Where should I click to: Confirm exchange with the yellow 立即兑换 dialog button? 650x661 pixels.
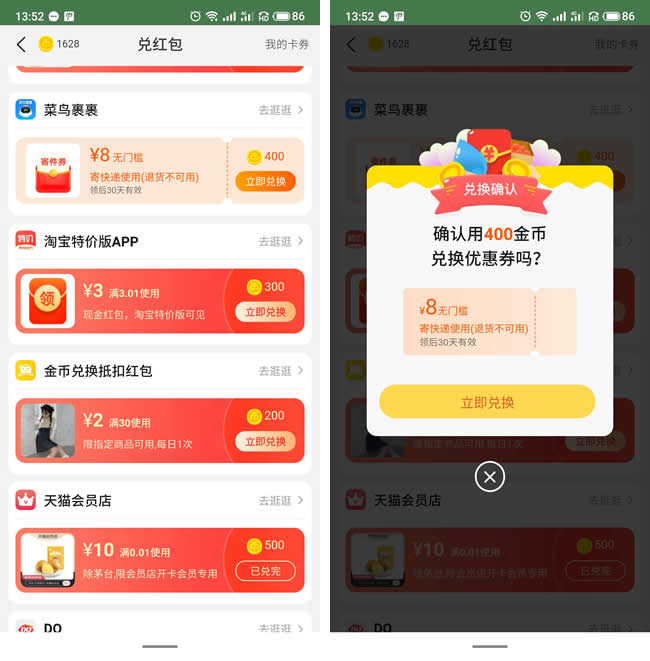[487, 402]
